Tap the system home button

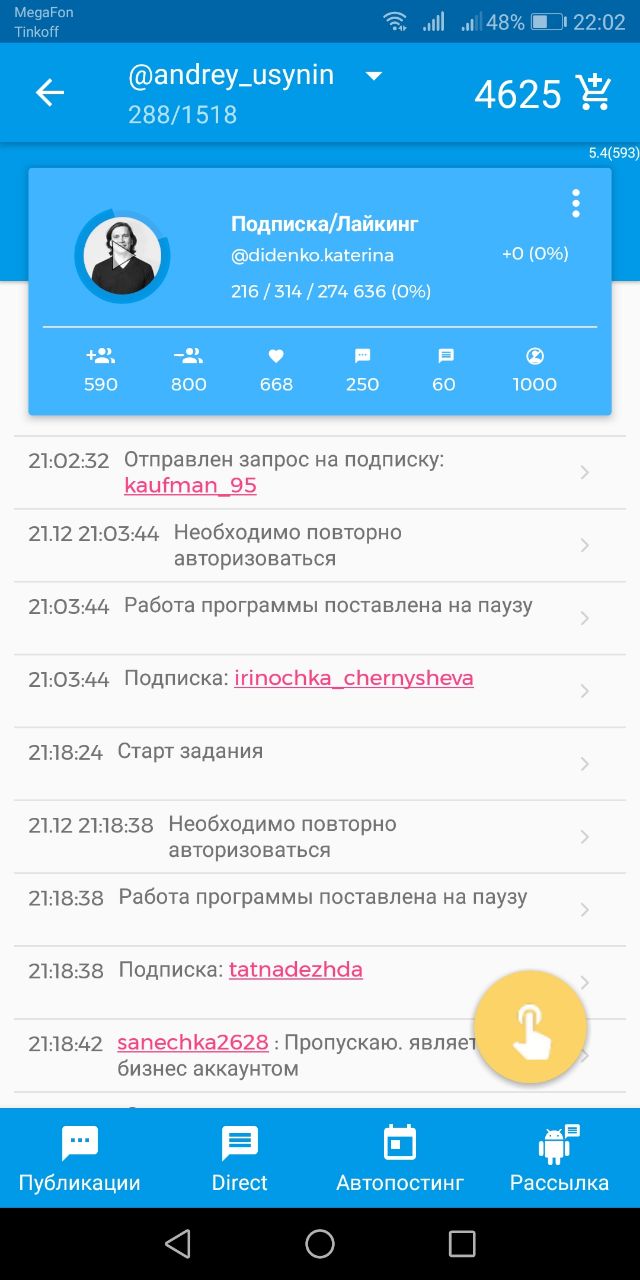pos(320,1243)
